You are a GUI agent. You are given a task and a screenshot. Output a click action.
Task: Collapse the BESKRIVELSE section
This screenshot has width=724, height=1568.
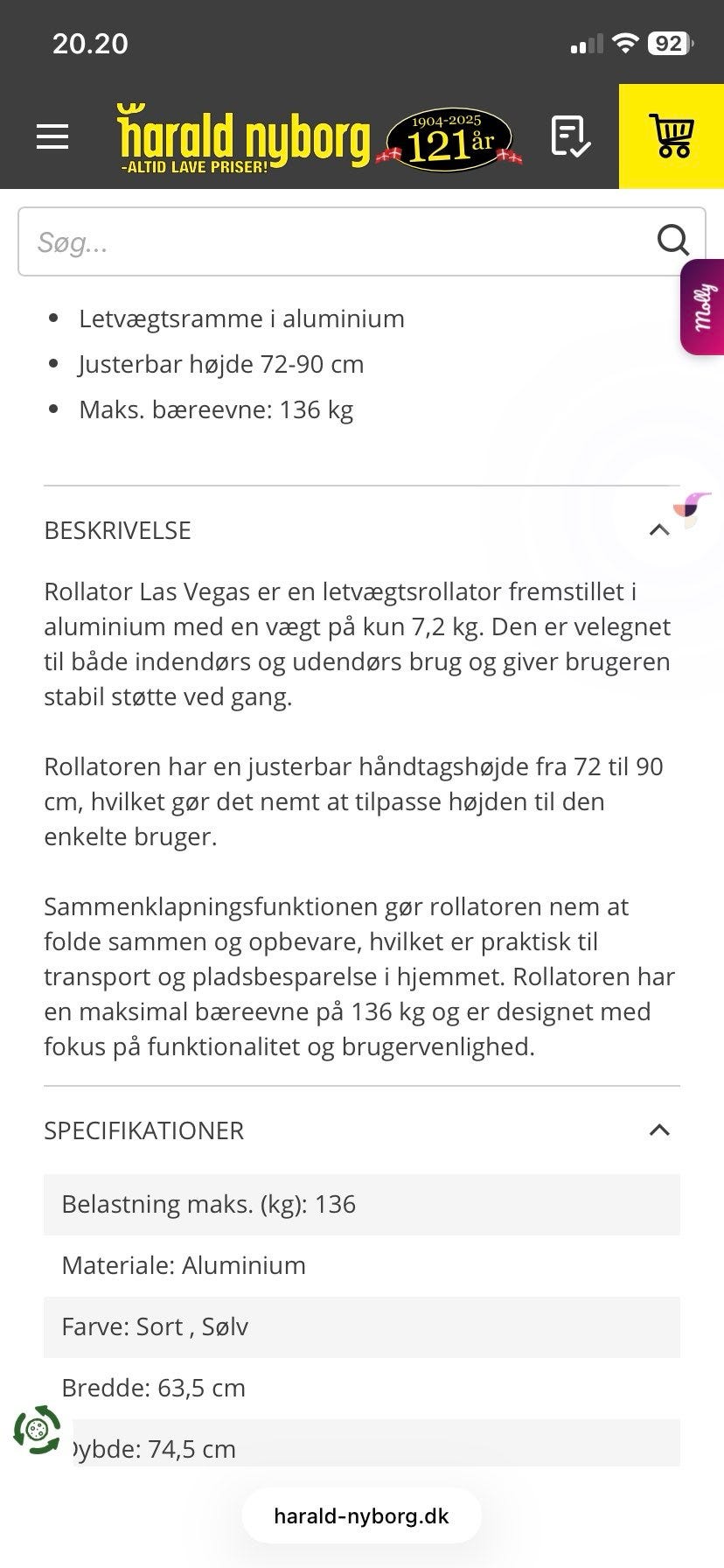point(660,529)
